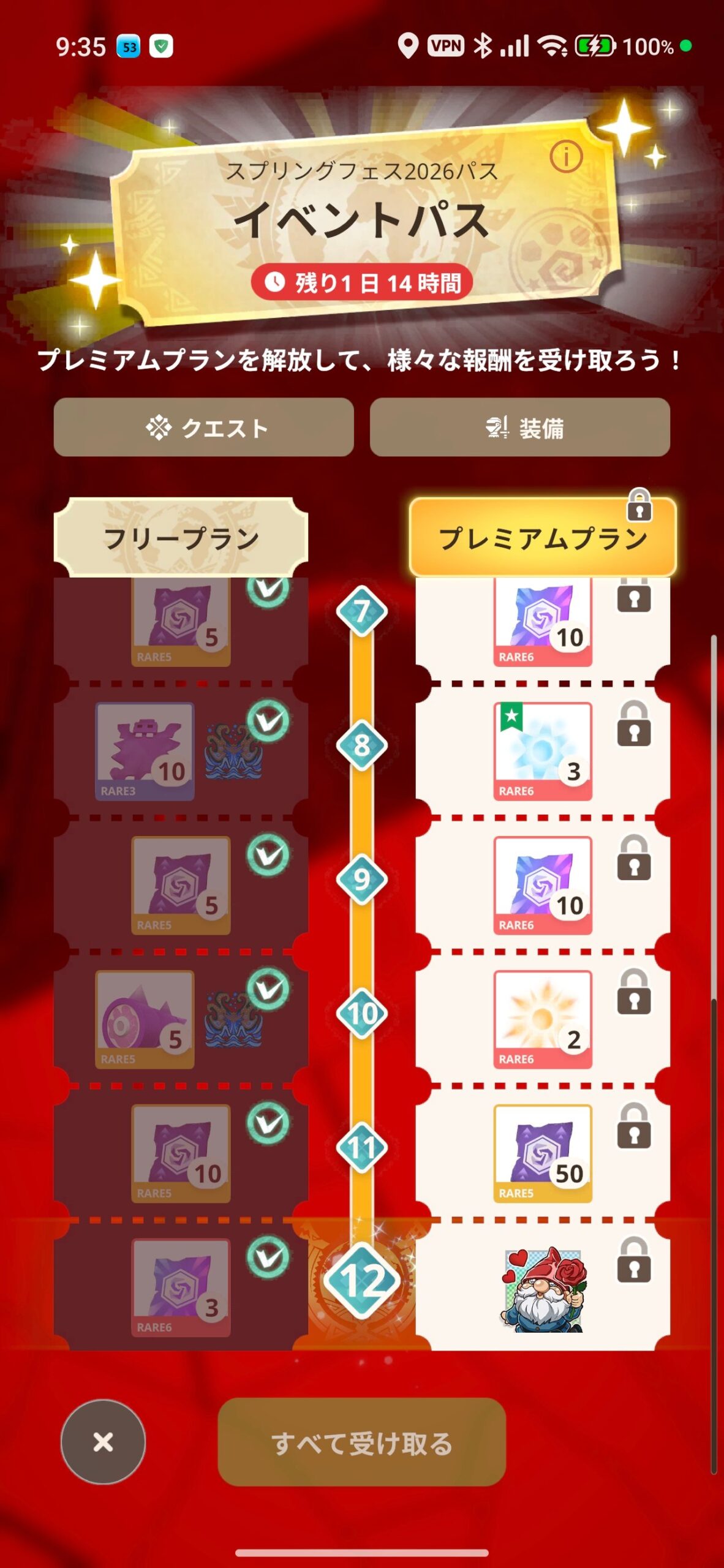View the RARE3 x10 free reward
Screen dimensions: 724x1568
point(145,751)
